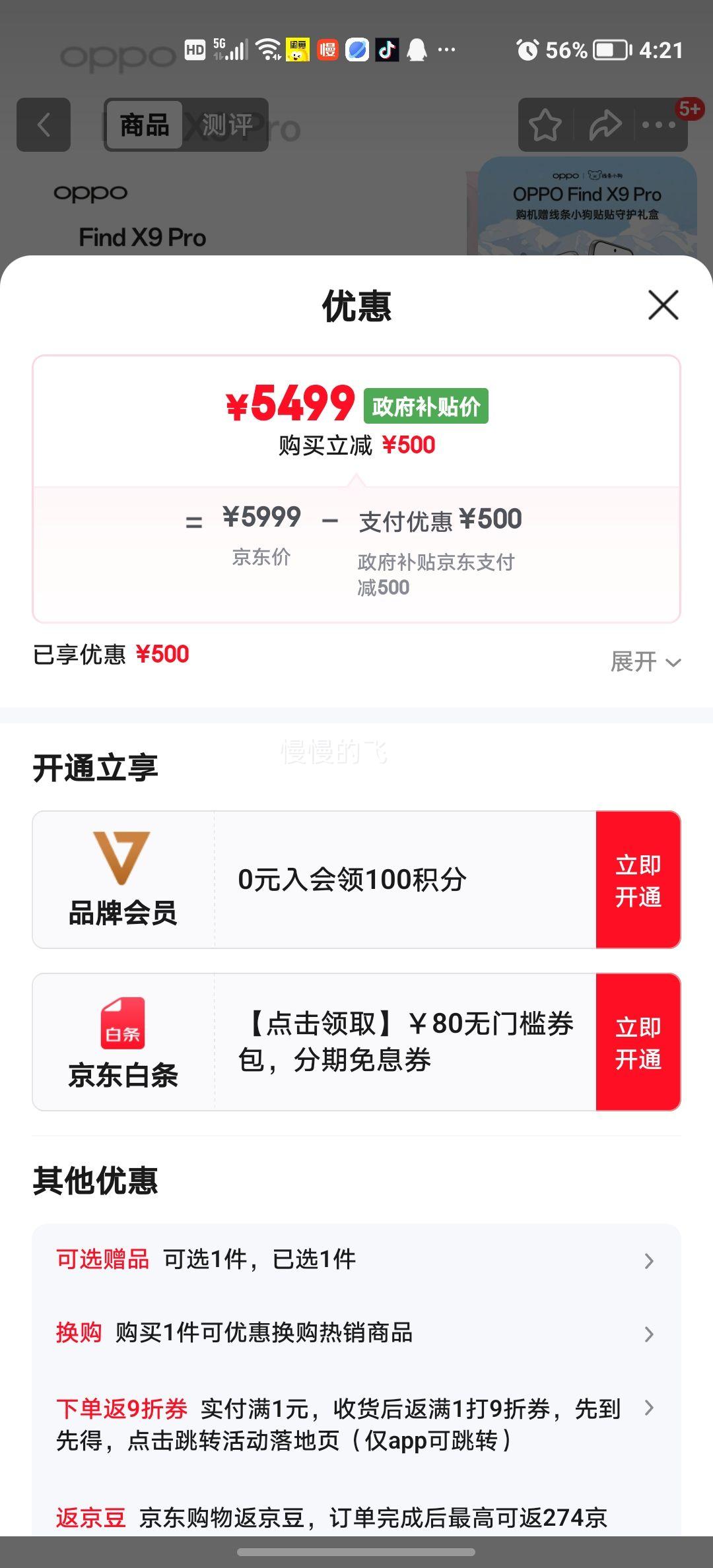Tap the star to favorite this product

(546, 125)
